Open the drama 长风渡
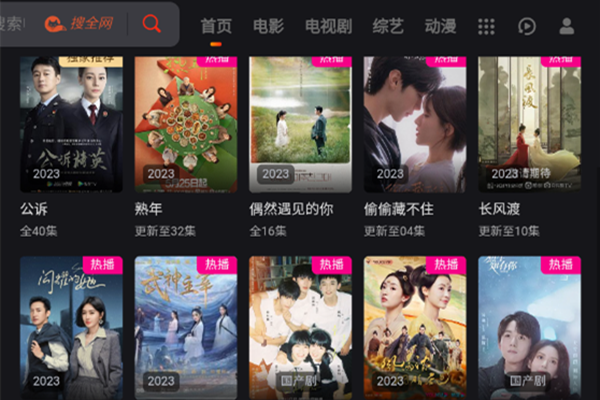 (x=529, y=125)
